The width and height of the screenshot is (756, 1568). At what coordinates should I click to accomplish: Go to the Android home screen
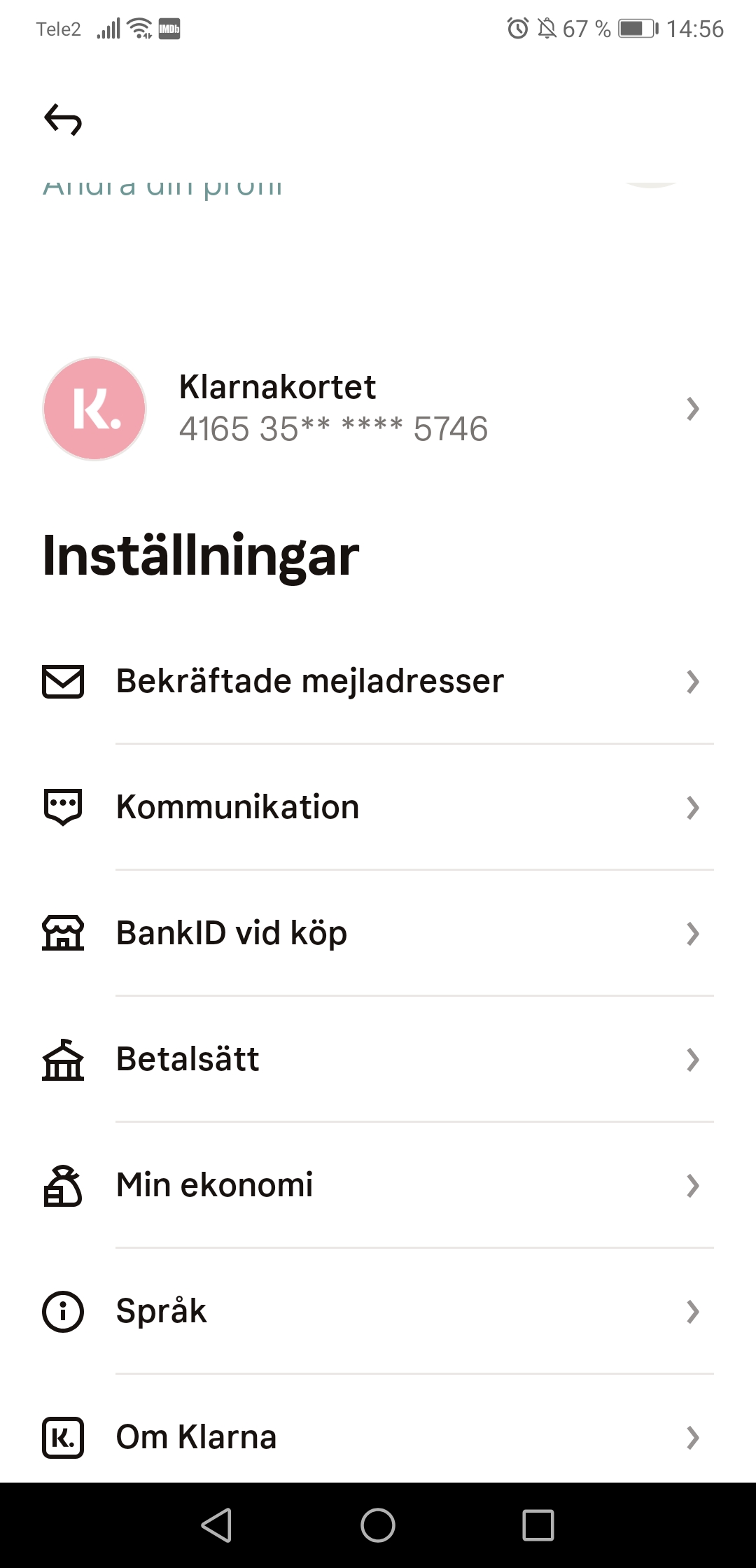pyautogui.click(x=378, y=1525)
